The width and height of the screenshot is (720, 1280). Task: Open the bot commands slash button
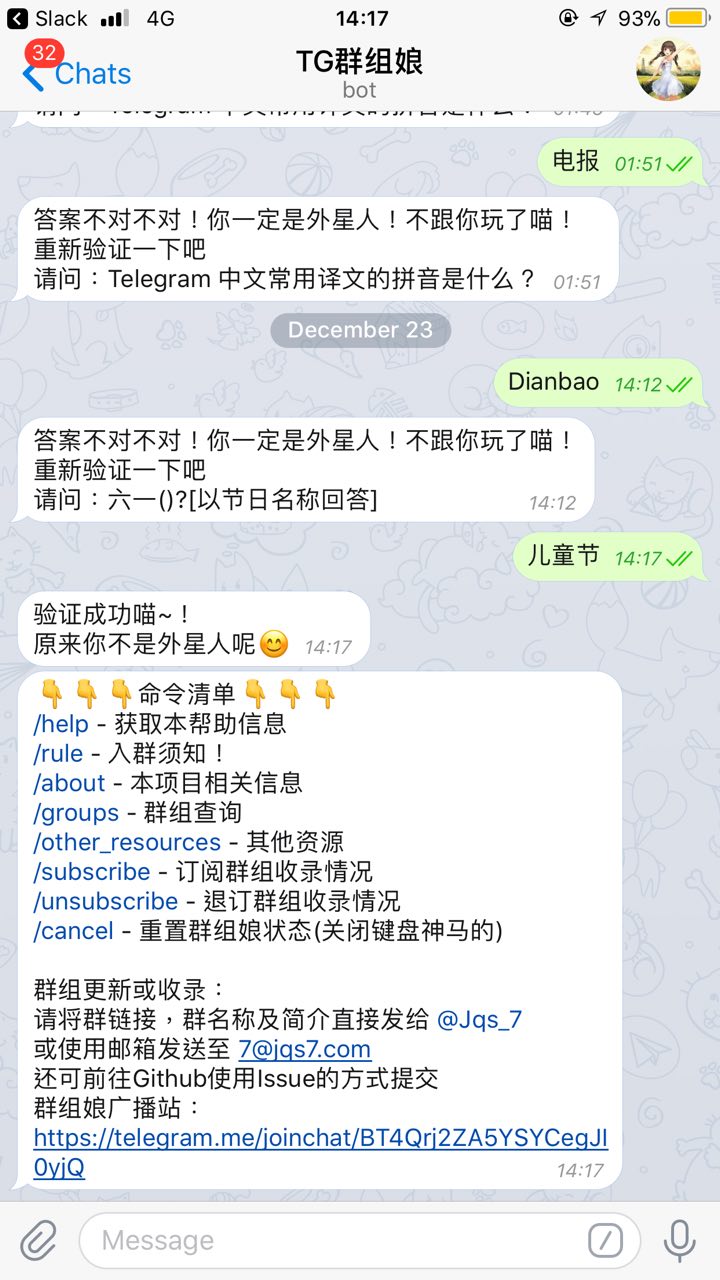605,1241
